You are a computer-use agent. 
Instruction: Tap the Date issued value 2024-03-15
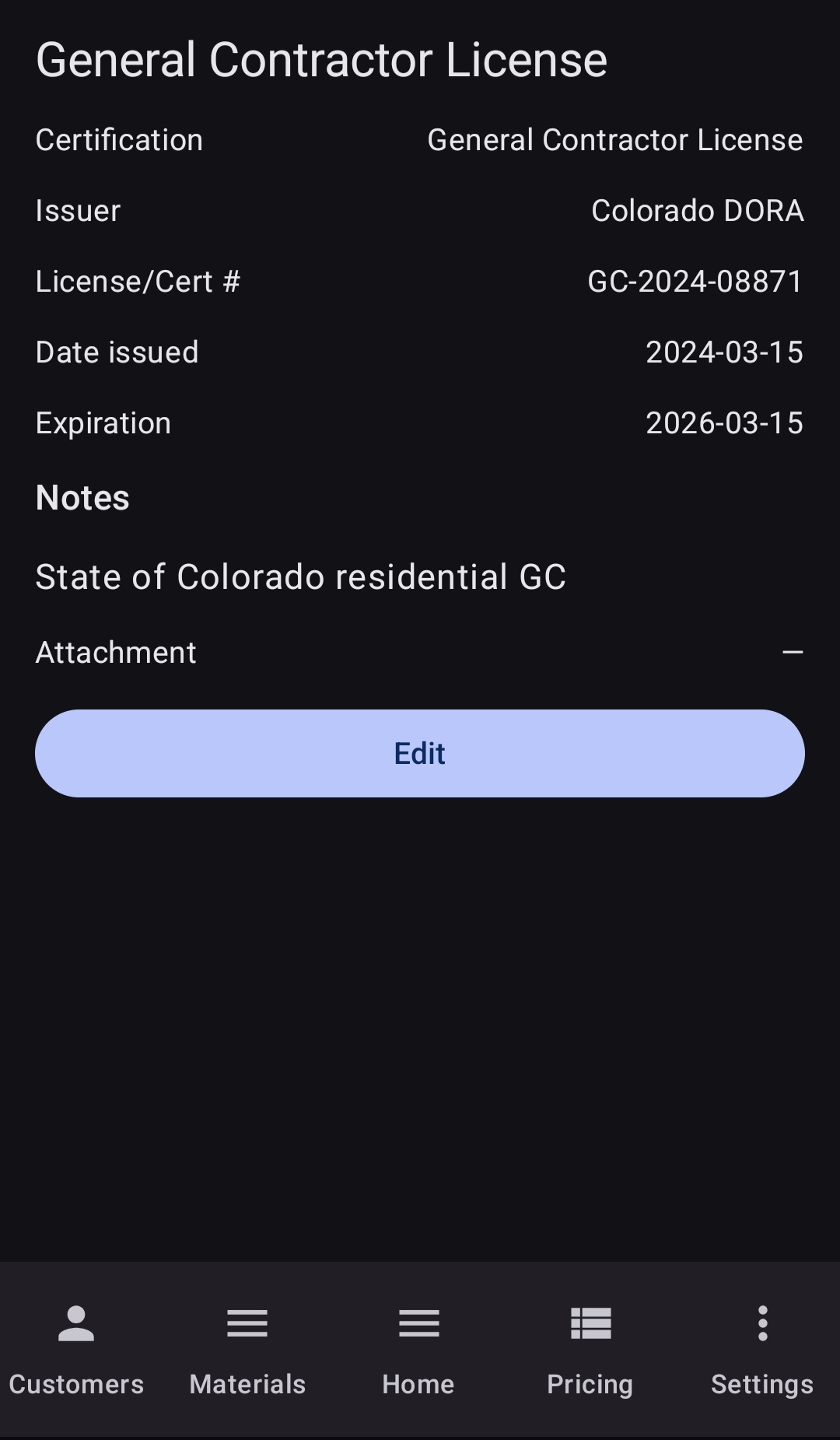(x=725, y=352)
